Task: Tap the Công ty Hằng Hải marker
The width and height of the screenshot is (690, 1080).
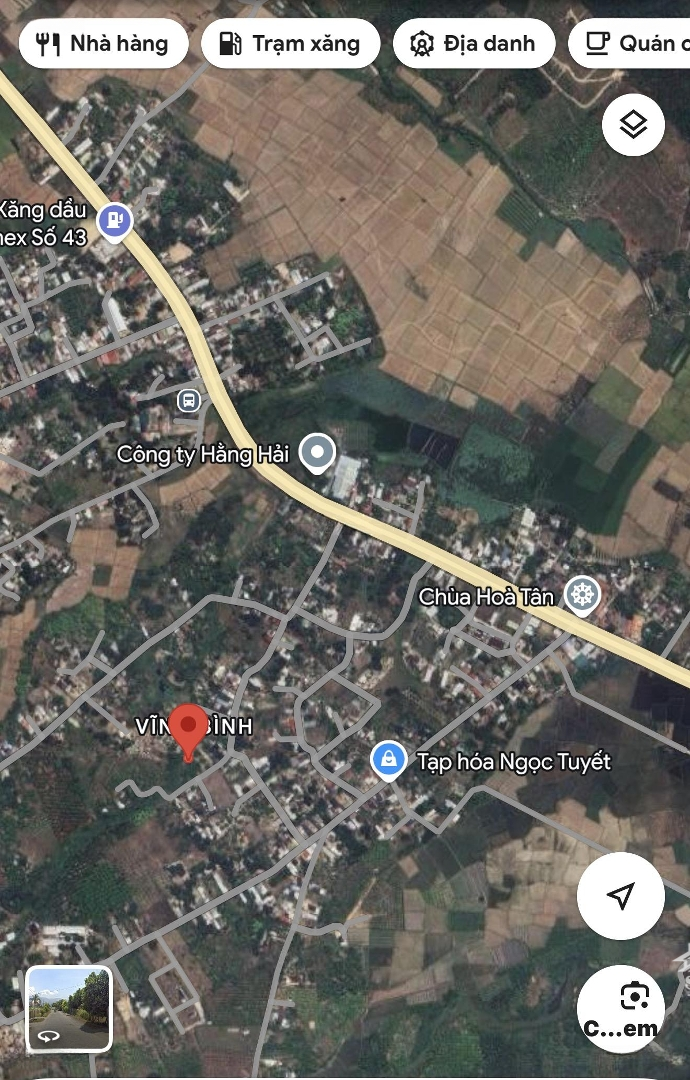Action: 318,453
